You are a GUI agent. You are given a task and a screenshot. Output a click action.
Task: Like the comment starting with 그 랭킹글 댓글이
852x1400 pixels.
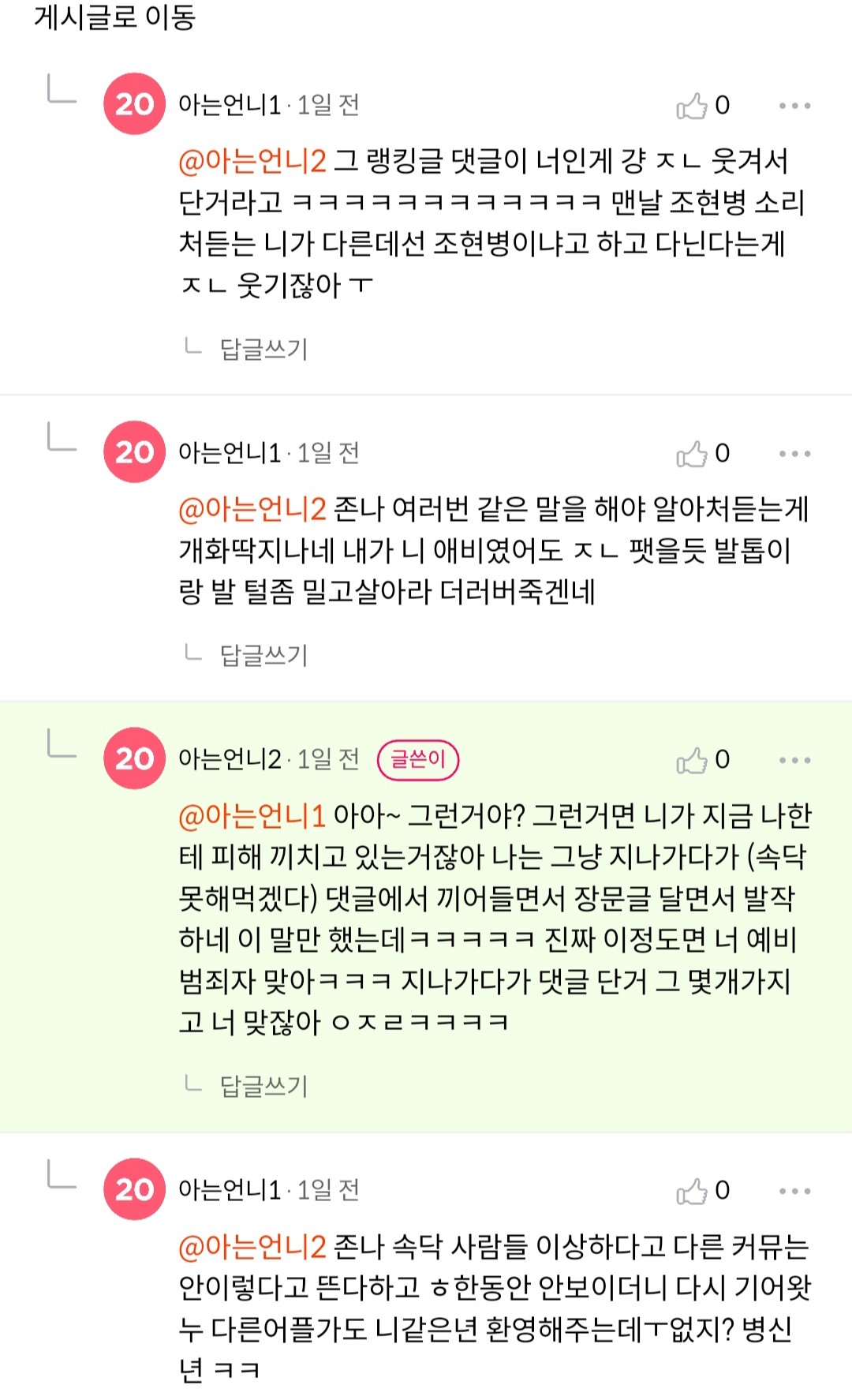[703, 105]
